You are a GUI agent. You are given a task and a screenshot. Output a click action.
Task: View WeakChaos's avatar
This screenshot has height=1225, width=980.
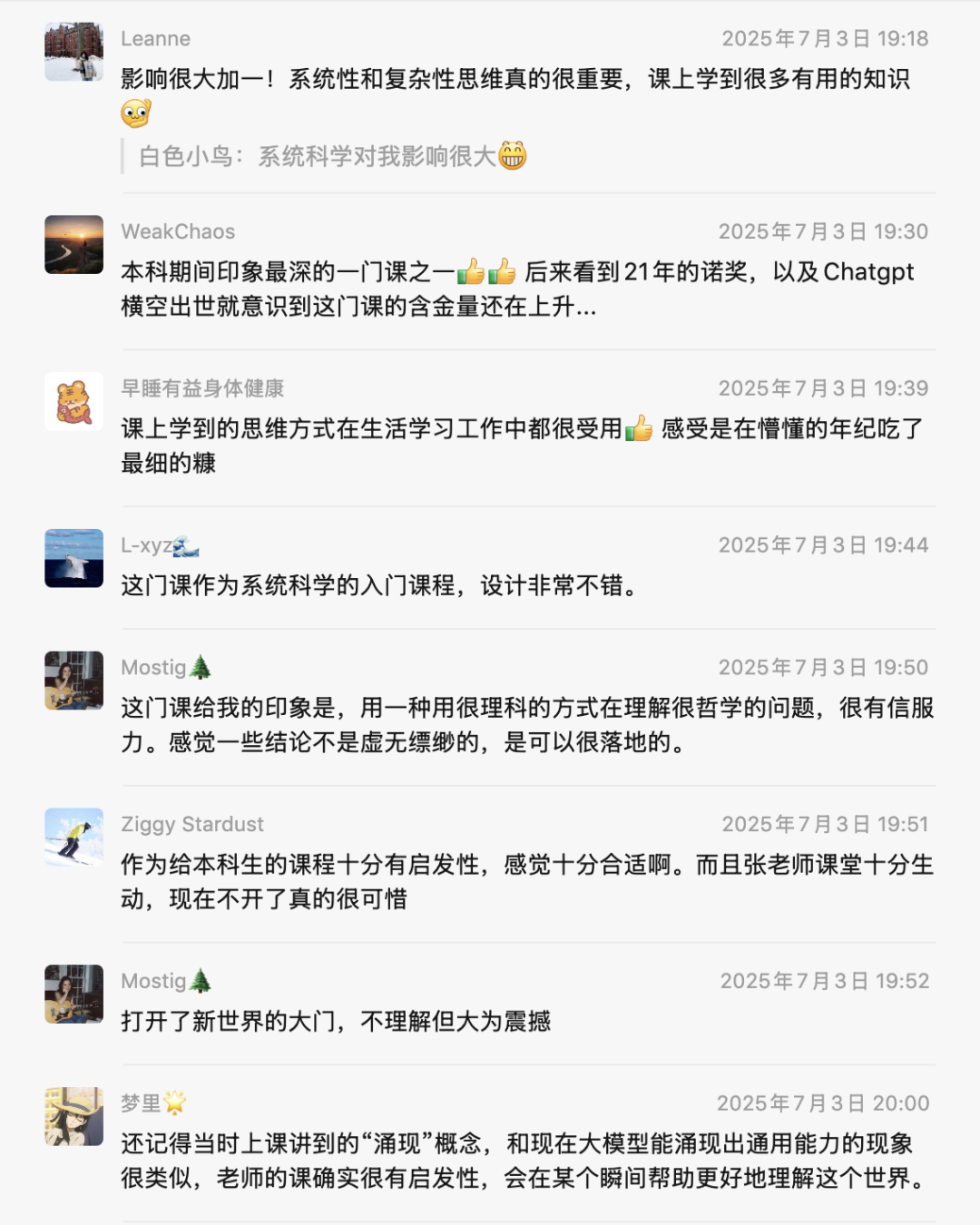(x=73, y=244)
